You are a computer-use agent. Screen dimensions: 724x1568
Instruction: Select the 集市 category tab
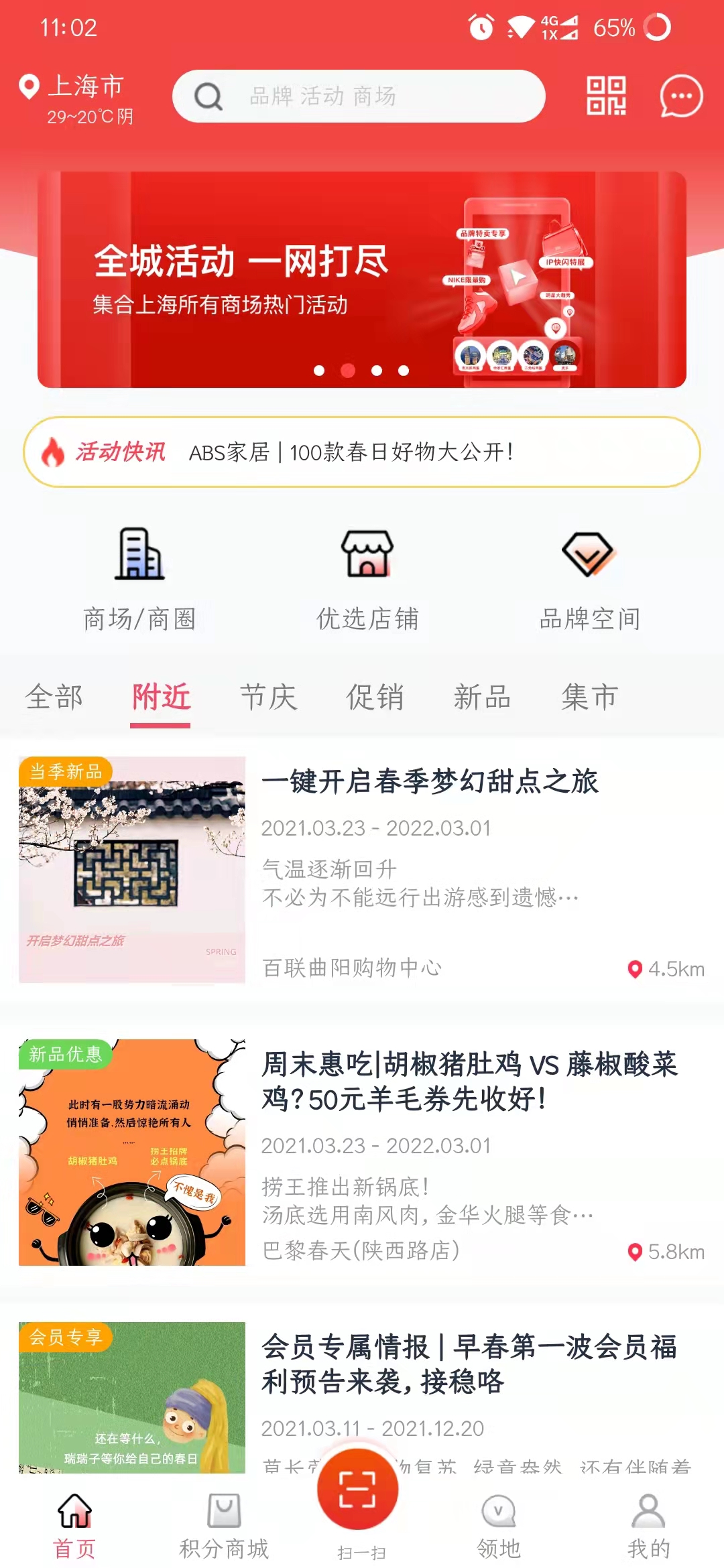[590, 697]
